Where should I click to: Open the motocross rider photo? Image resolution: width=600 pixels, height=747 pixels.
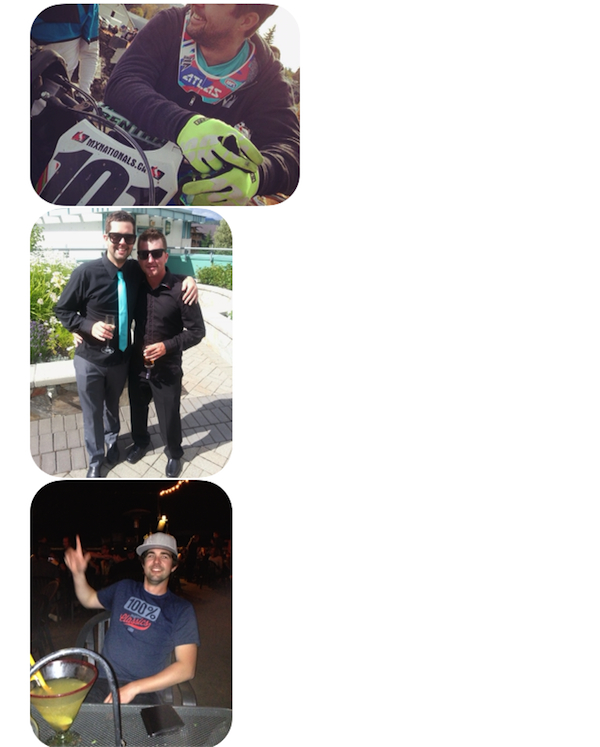coord(165,105)
